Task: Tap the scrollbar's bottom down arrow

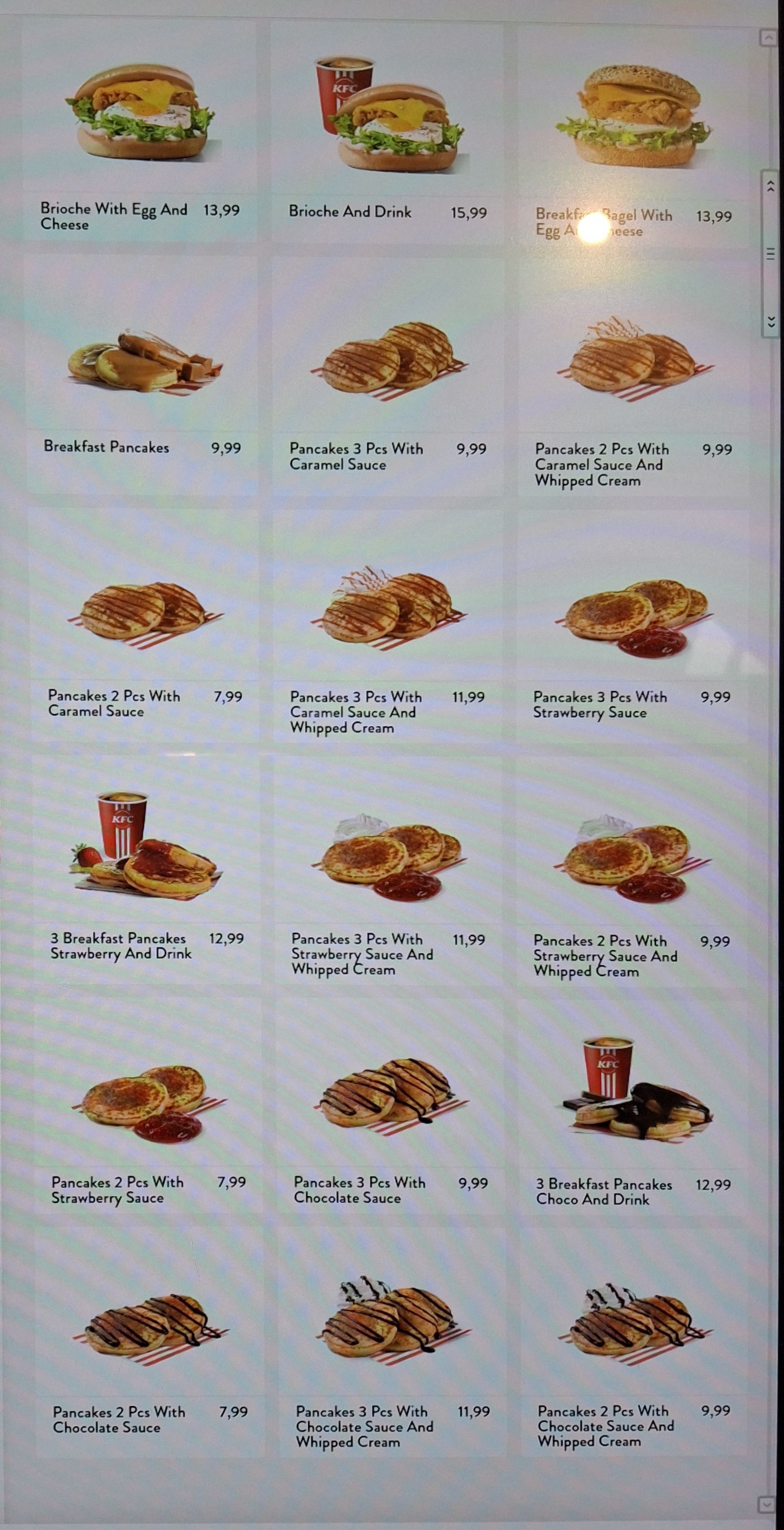Action: [766, 1505]
